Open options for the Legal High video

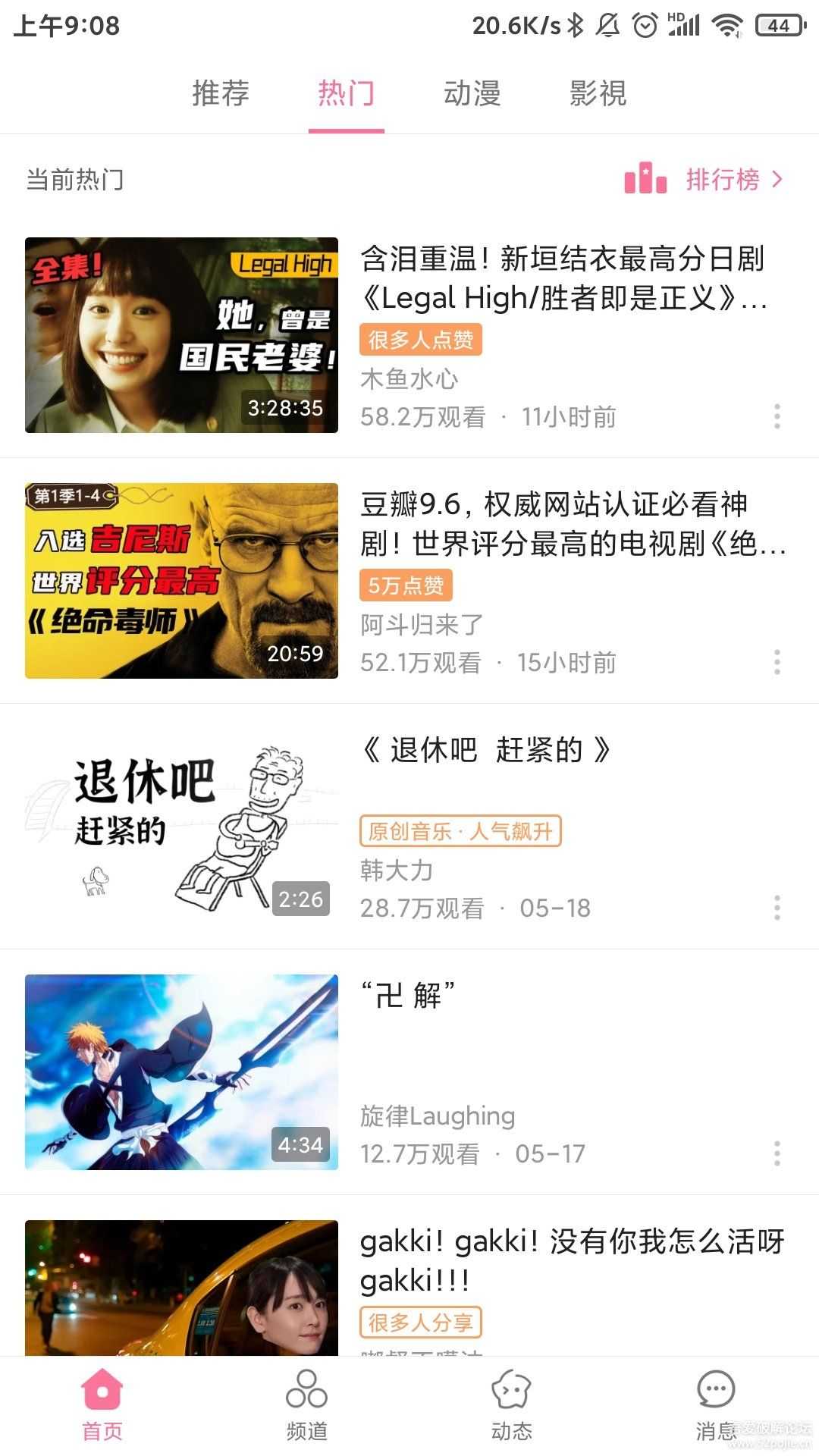(778, 416)
